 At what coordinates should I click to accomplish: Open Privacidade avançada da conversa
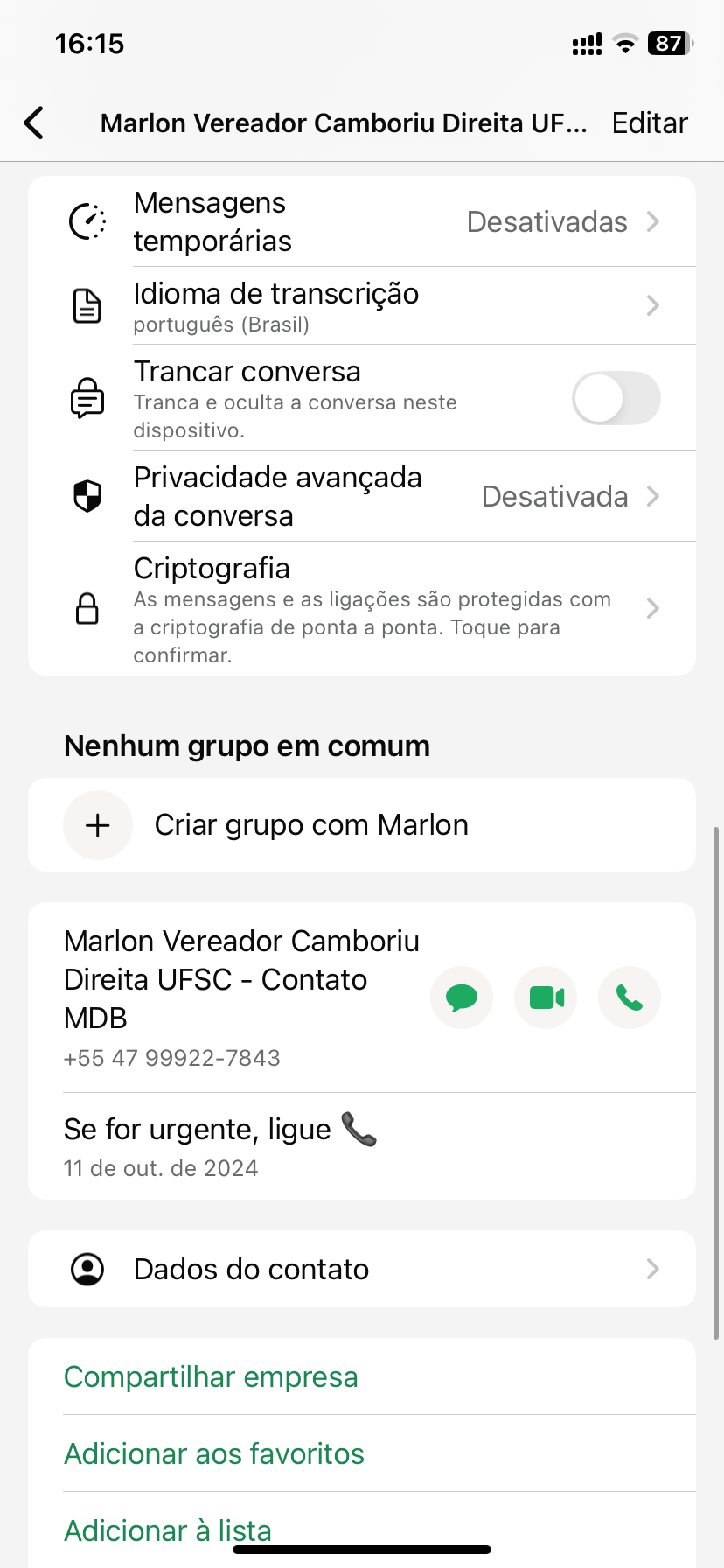pyautogui.click(x=362, y=496)
